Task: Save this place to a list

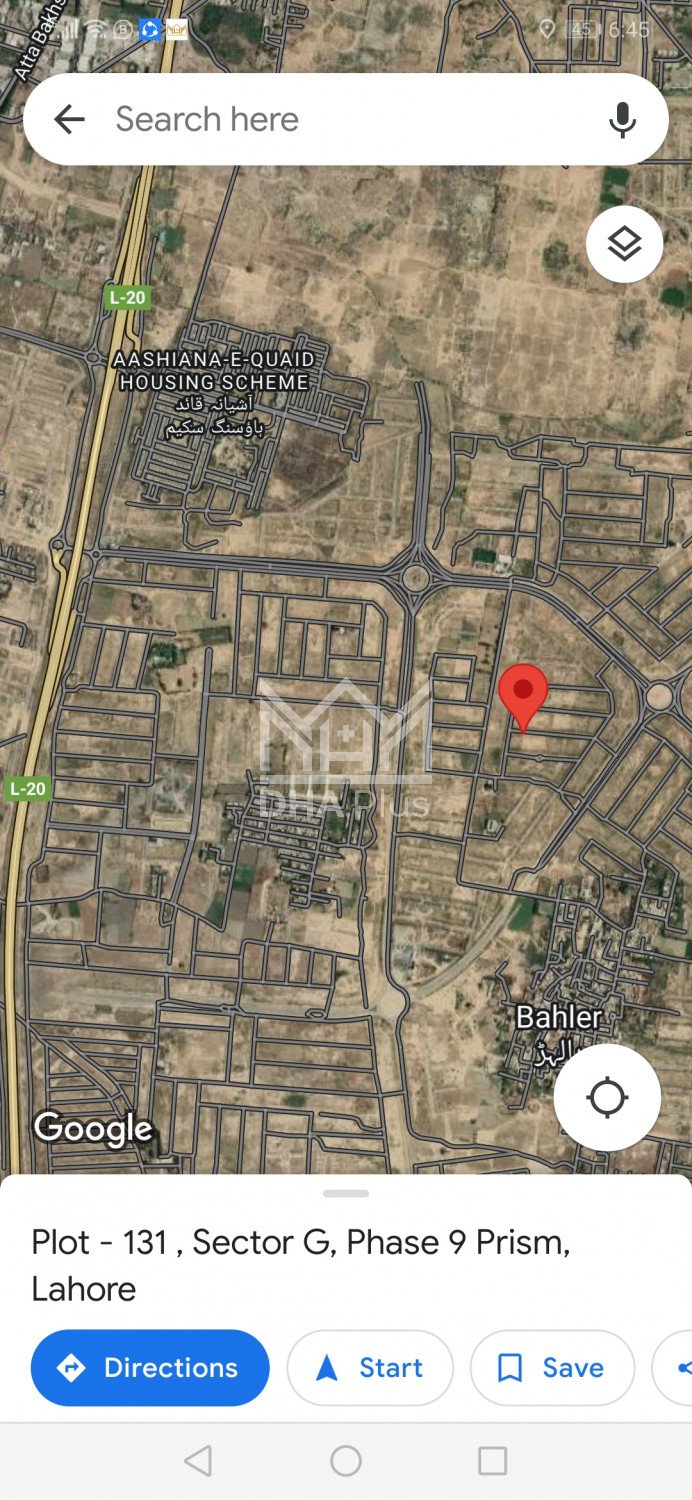Action: [x=552, y=1367]
